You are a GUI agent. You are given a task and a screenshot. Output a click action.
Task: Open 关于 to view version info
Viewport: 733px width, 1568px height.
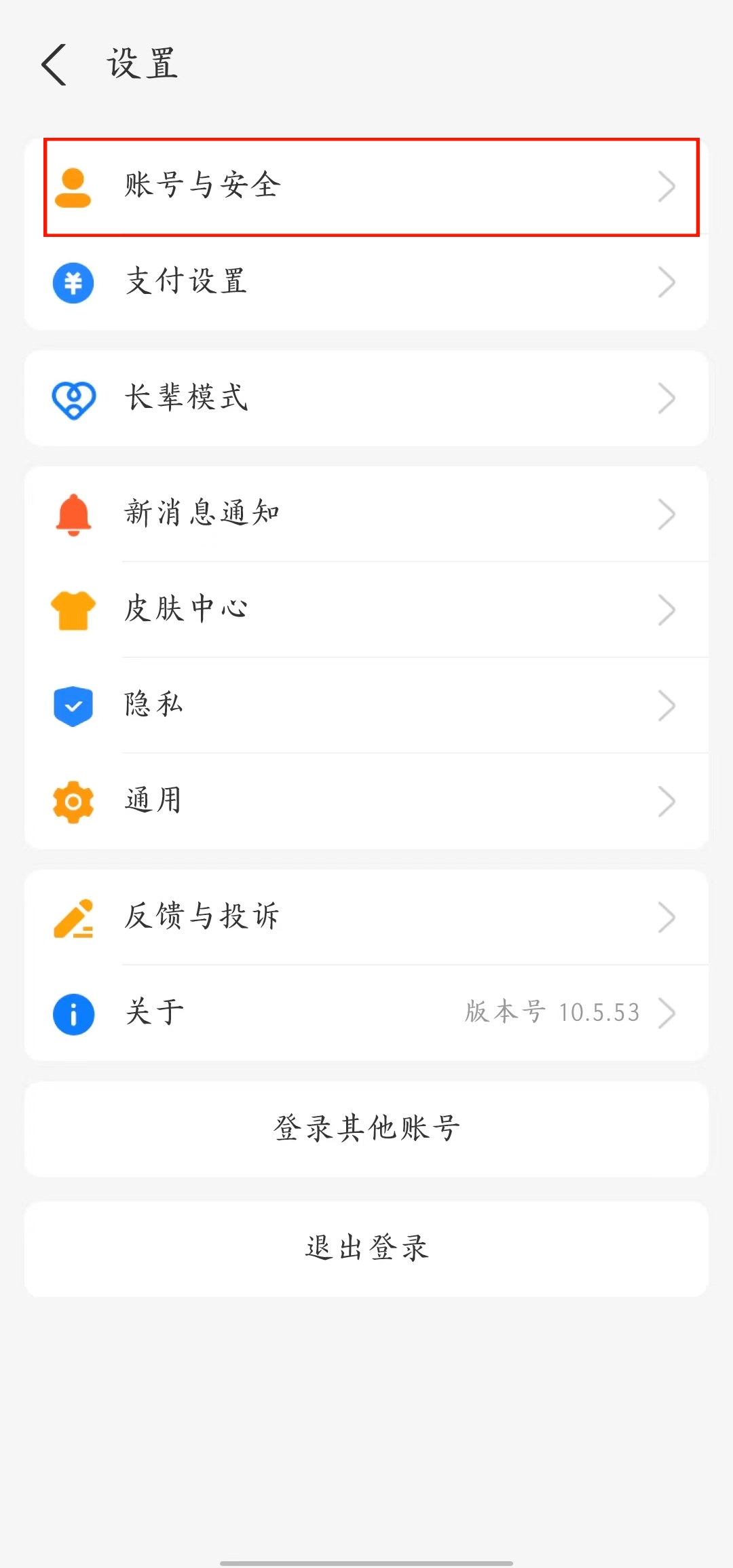(366, 1013)
